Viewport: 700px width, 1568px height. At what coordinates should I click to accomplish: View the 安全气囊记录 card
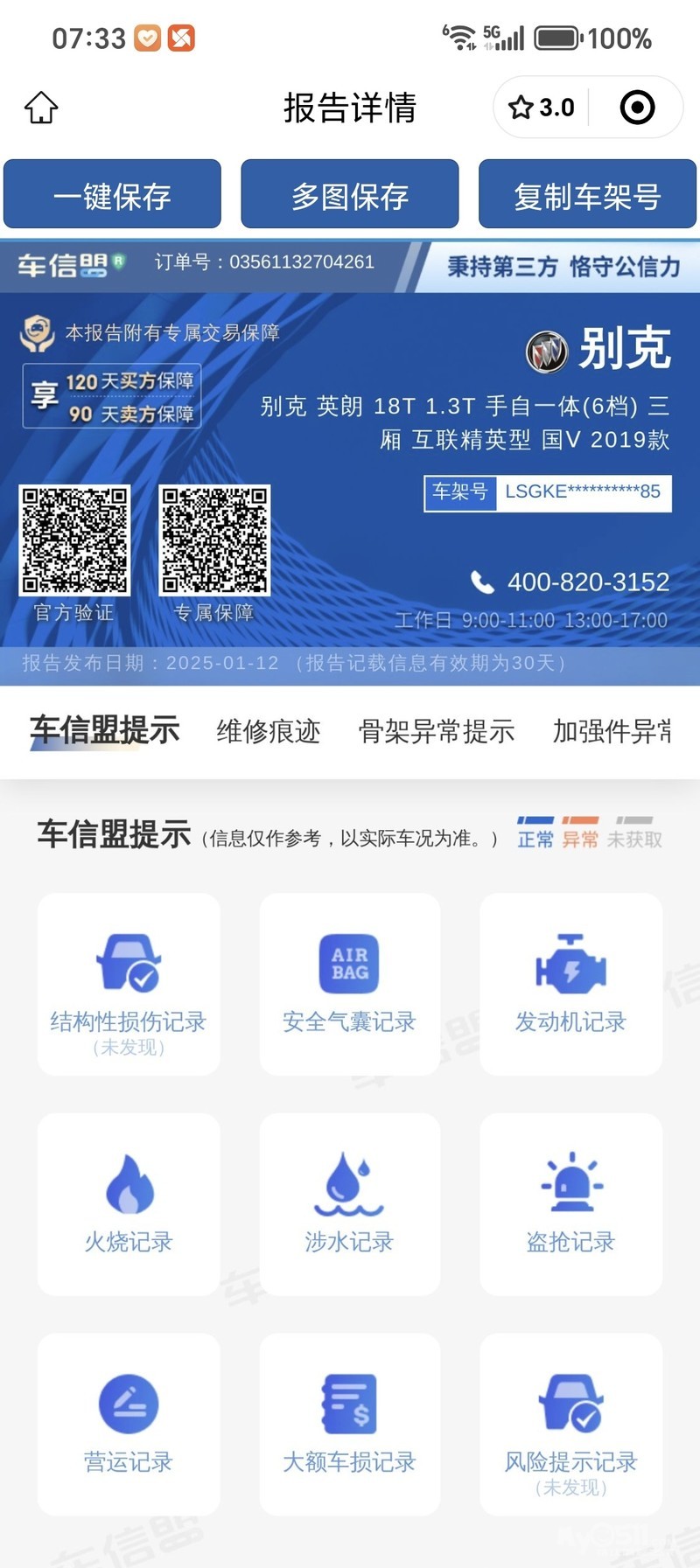[x=350, y=984]
